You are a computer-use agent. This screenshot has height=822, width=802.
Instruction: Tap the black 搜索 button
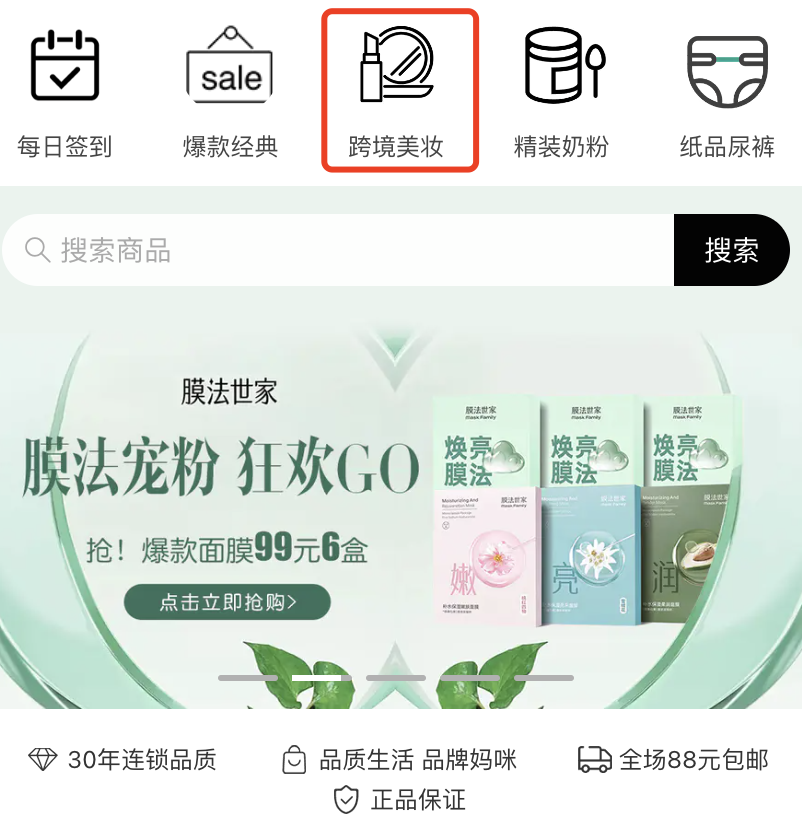coord(731,250)
